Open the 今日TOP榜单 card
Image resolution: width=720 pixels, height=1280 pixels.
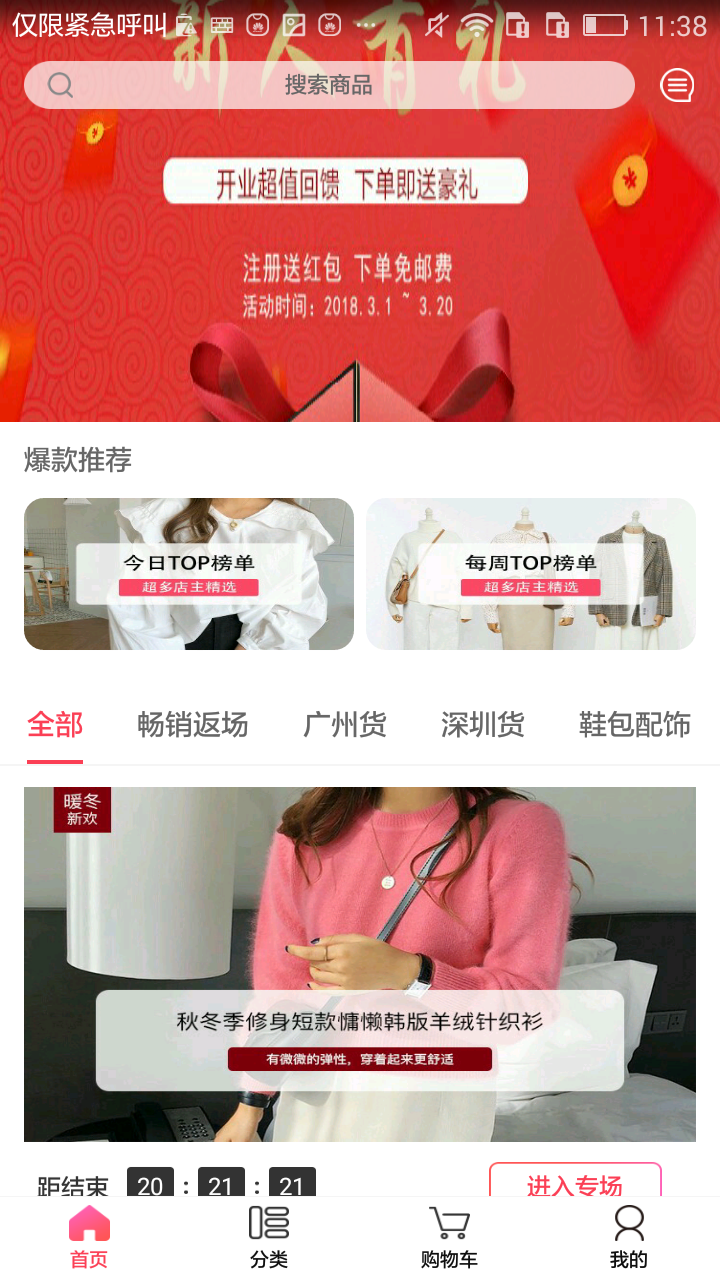click(x=189, y=574)
